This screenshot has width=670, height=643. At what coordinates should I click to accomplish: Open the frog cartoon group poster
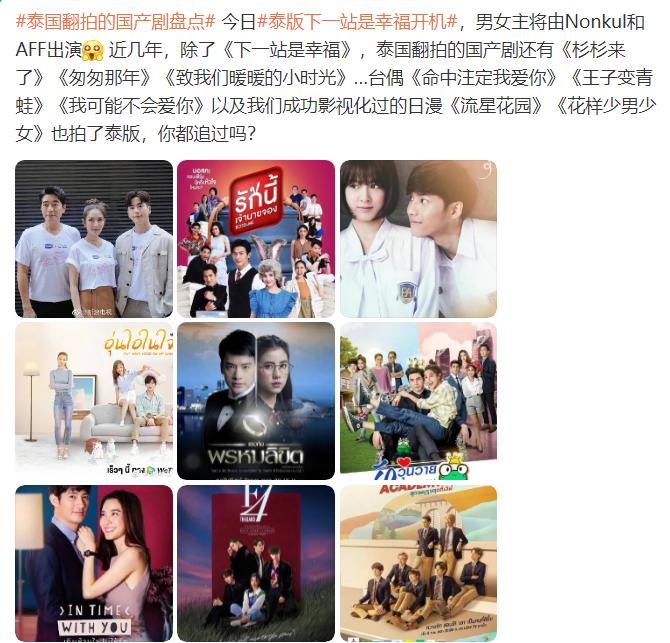pos(418,401)
